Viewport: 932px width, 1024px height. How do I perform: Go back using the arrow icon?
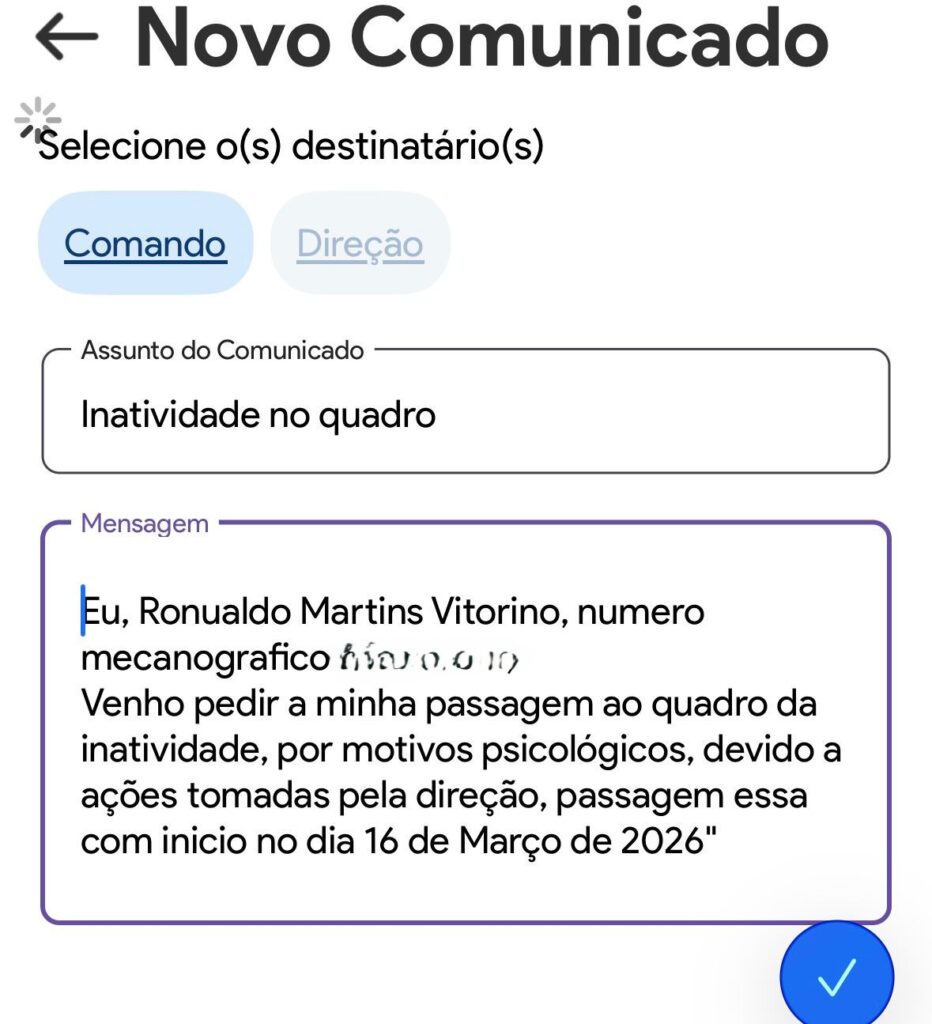point(67,37)
